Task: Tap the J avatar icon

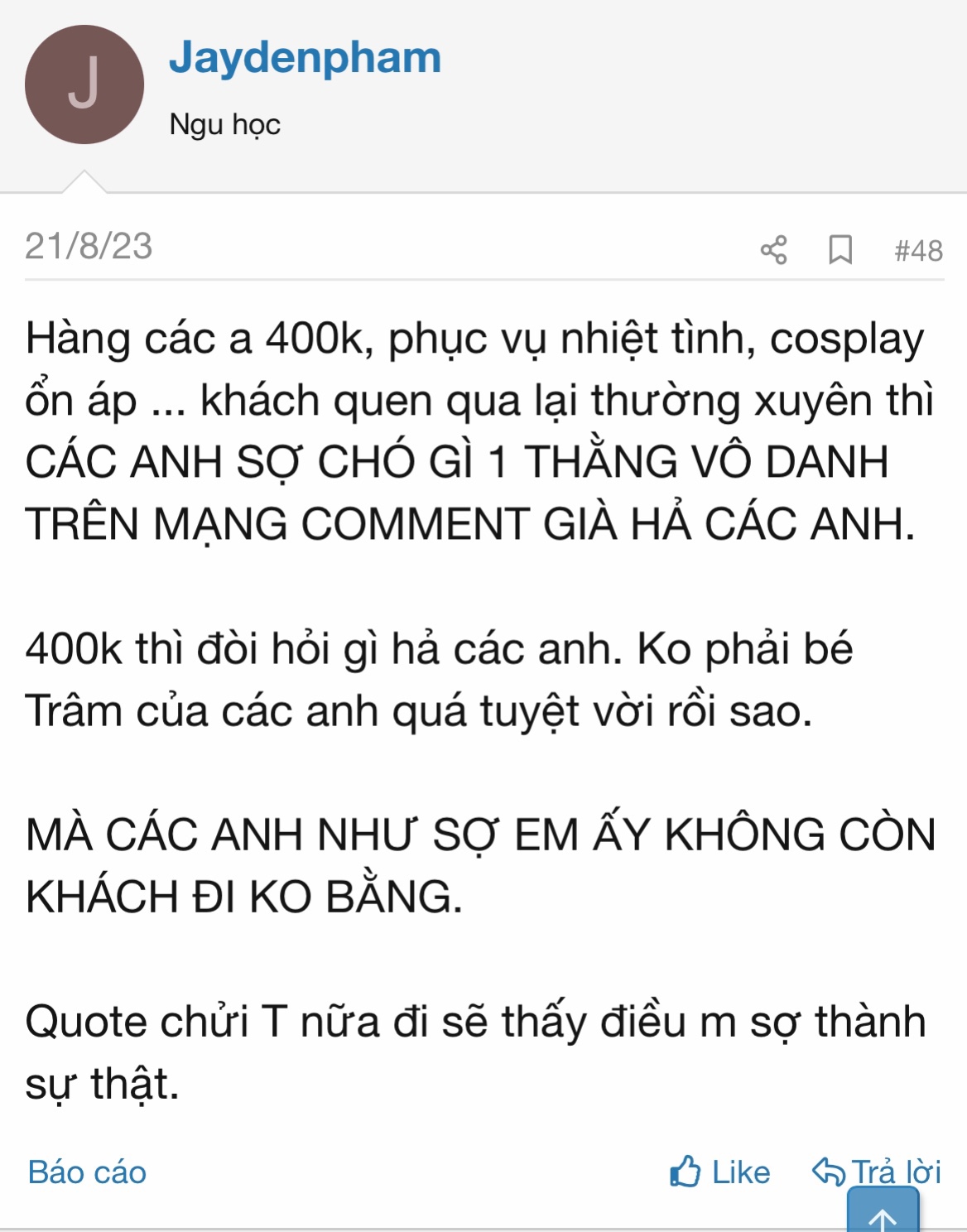Action: [84, 84]
